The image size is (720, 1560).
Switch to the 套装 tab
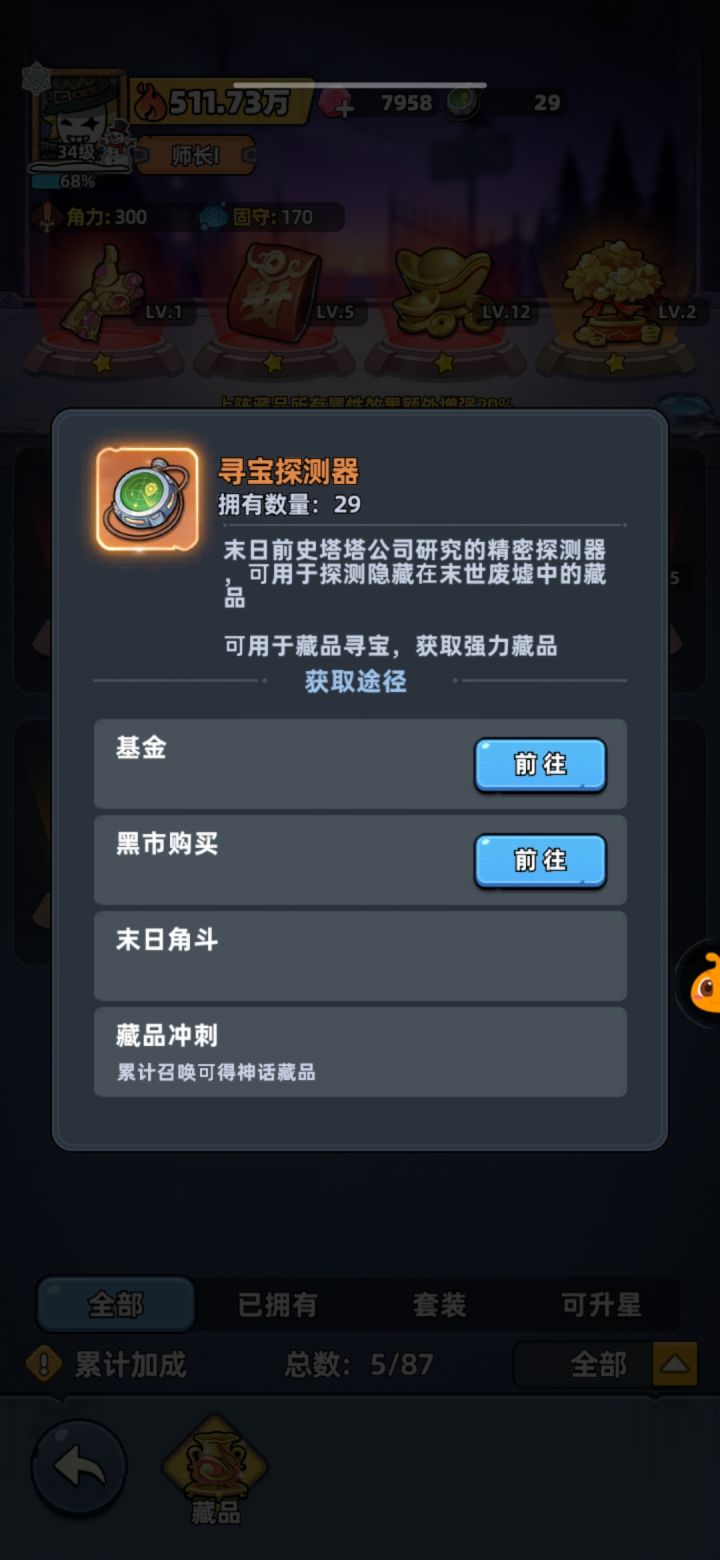[x=438, y=1306]
